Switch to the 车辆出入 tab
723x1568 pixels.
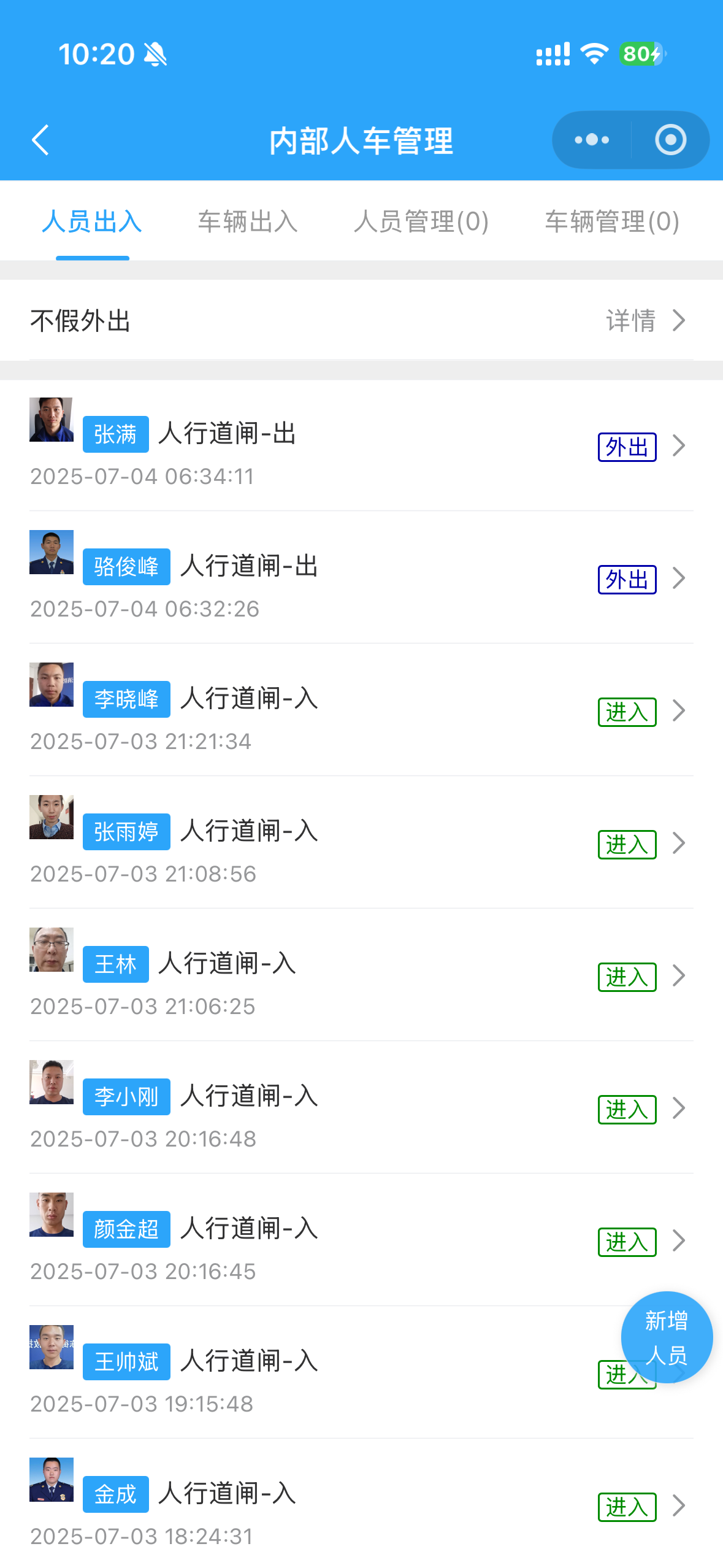pyautogui.click(x=248, y=221)
